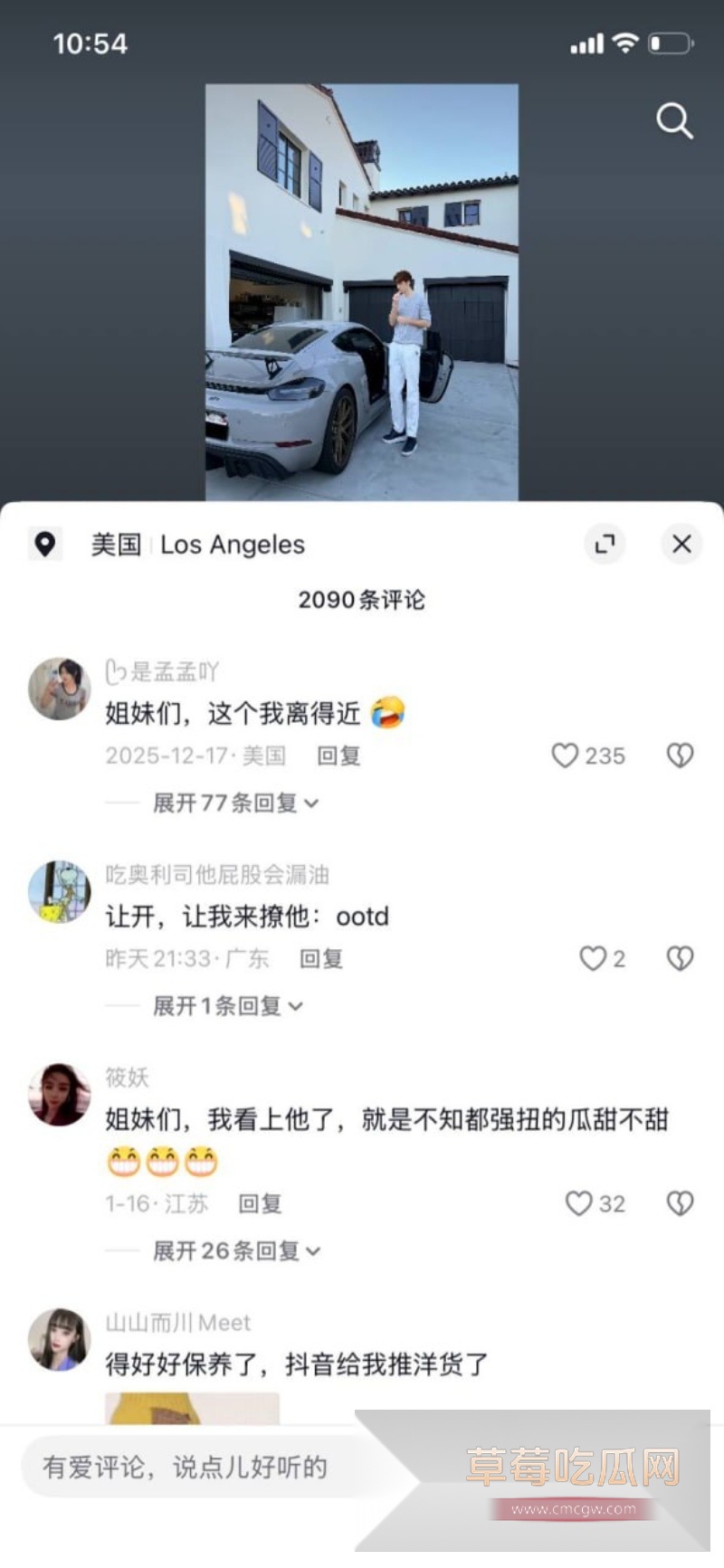
Task: Tap the heart icon showing 32 likes
Action: click(x=580, y=1203)
